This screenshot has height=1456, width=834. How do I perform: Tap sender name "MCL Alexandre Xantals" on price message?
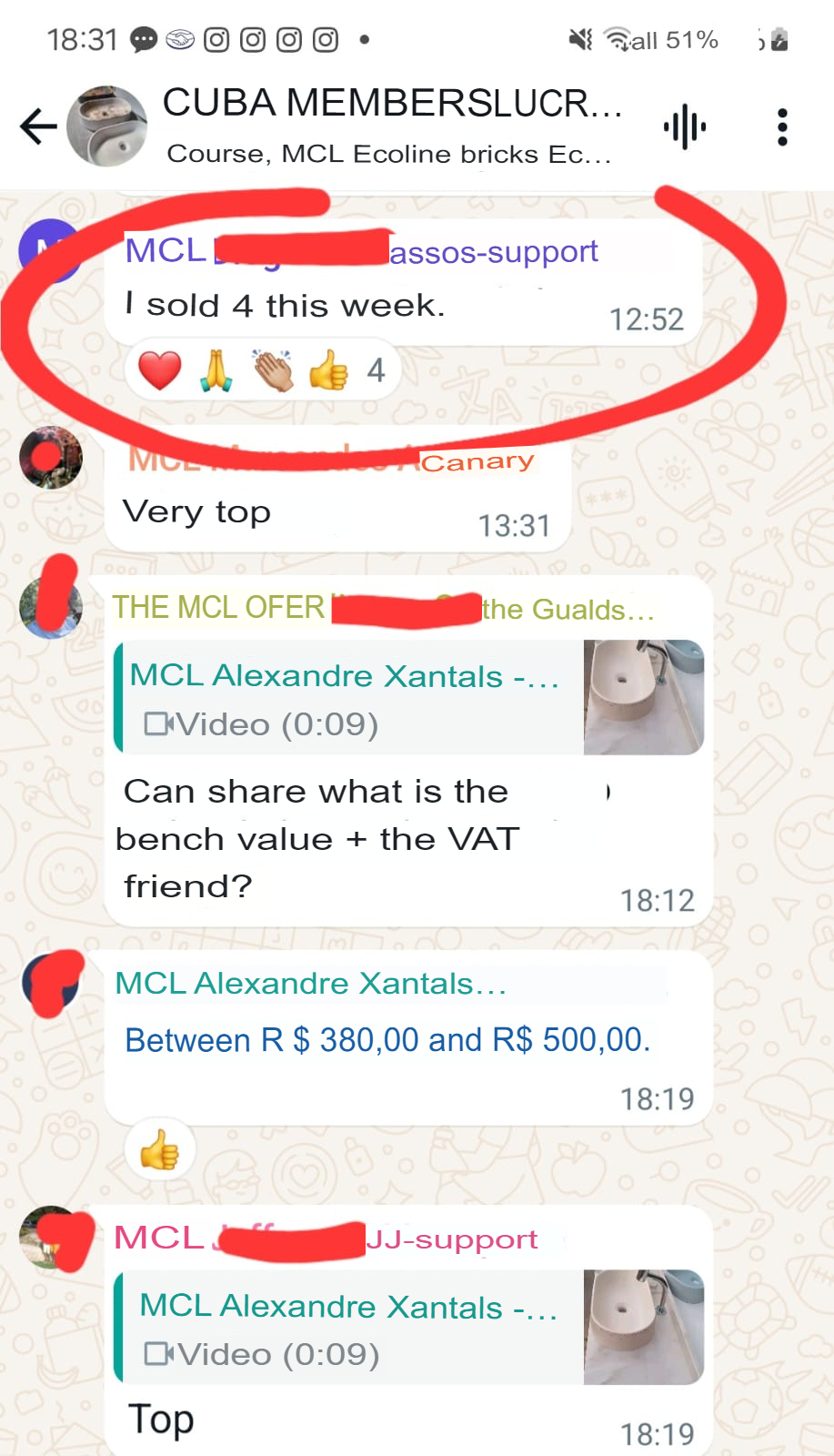tap(309, 984)
